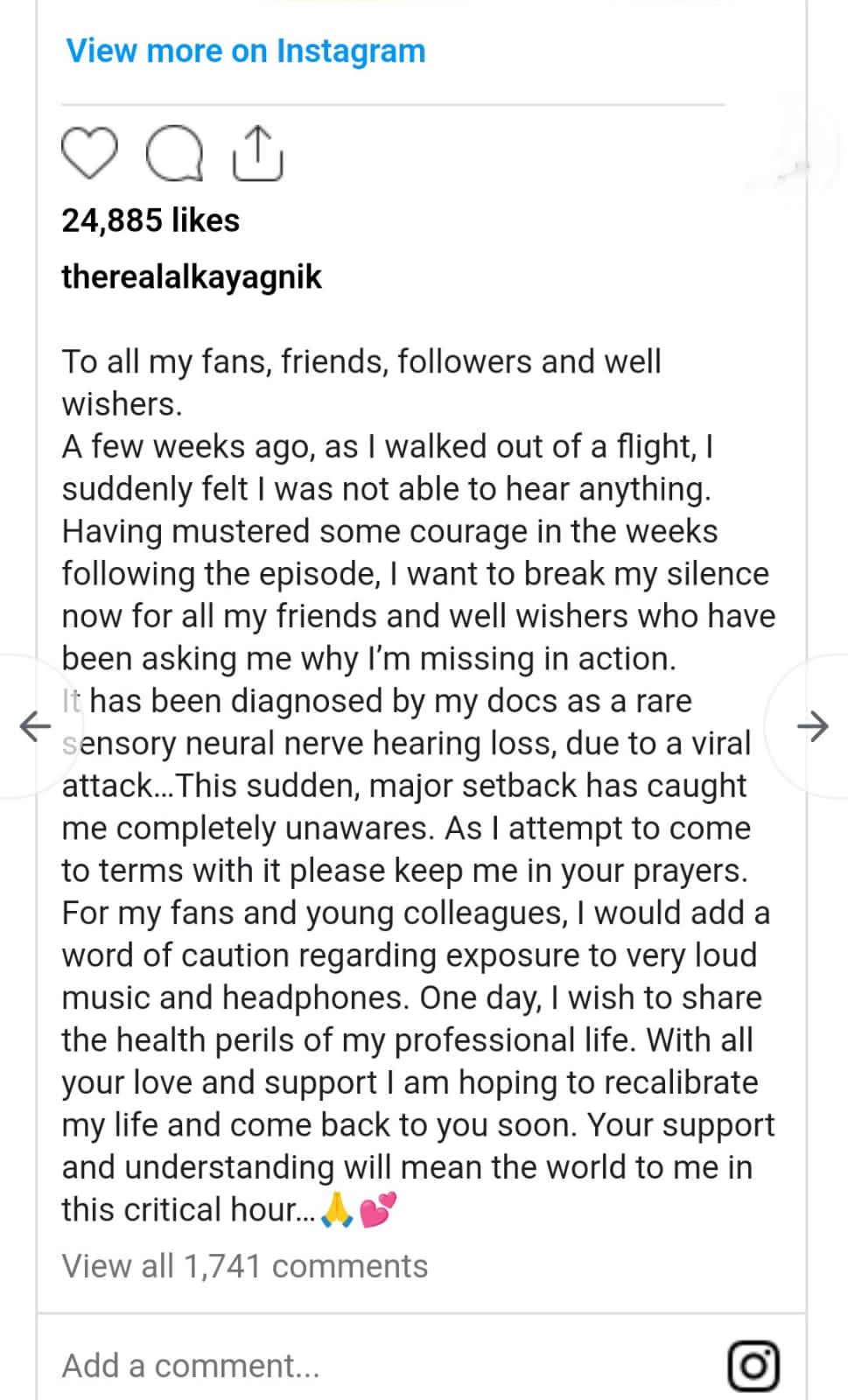848x1400 pixels.
Task: Open therealalkayagnik profile
Action: [x=192, y=276]
